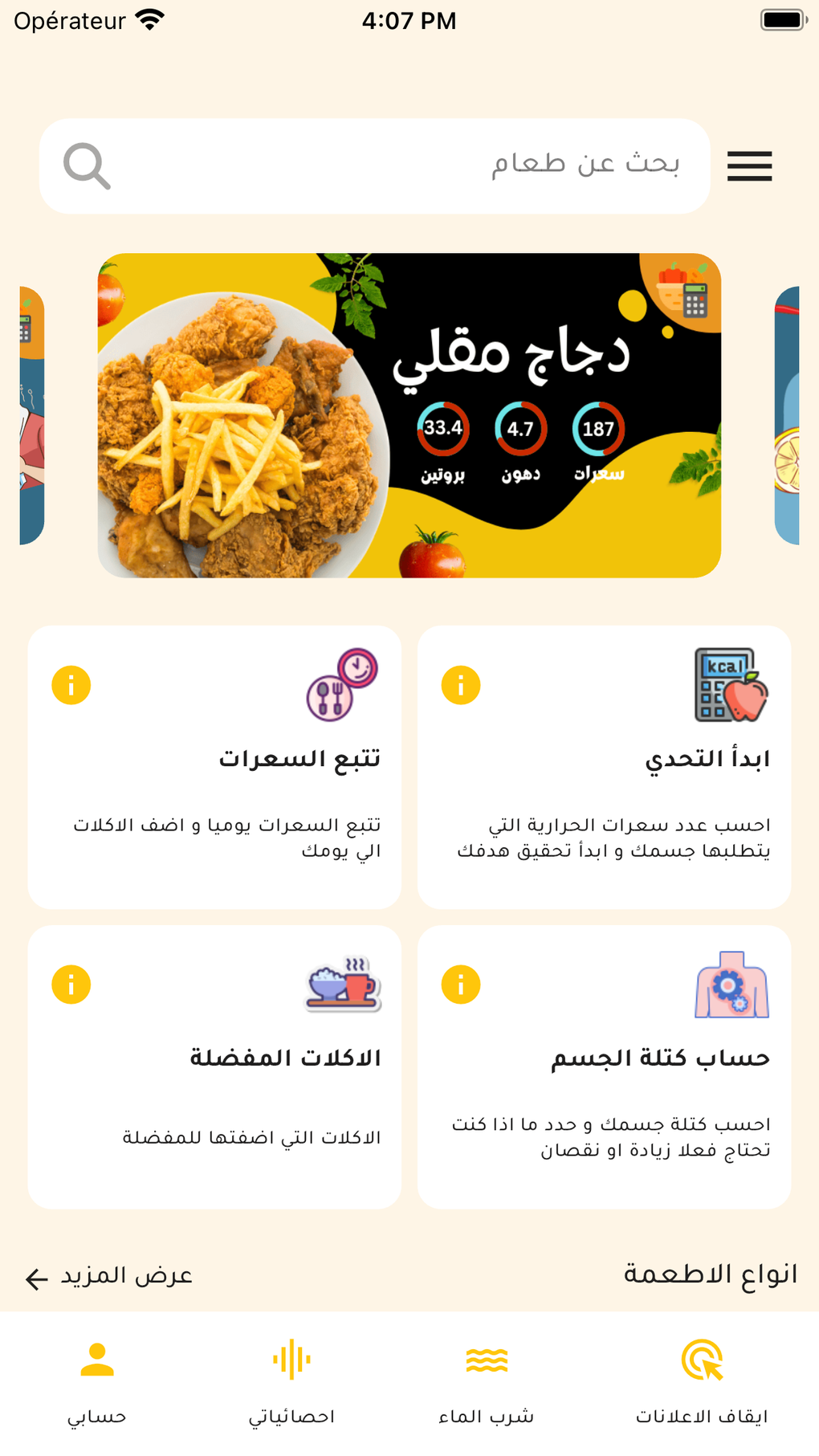819x1456 pixels.
Task: Show info for ابدأ التحدي
Action: point(461,686)
